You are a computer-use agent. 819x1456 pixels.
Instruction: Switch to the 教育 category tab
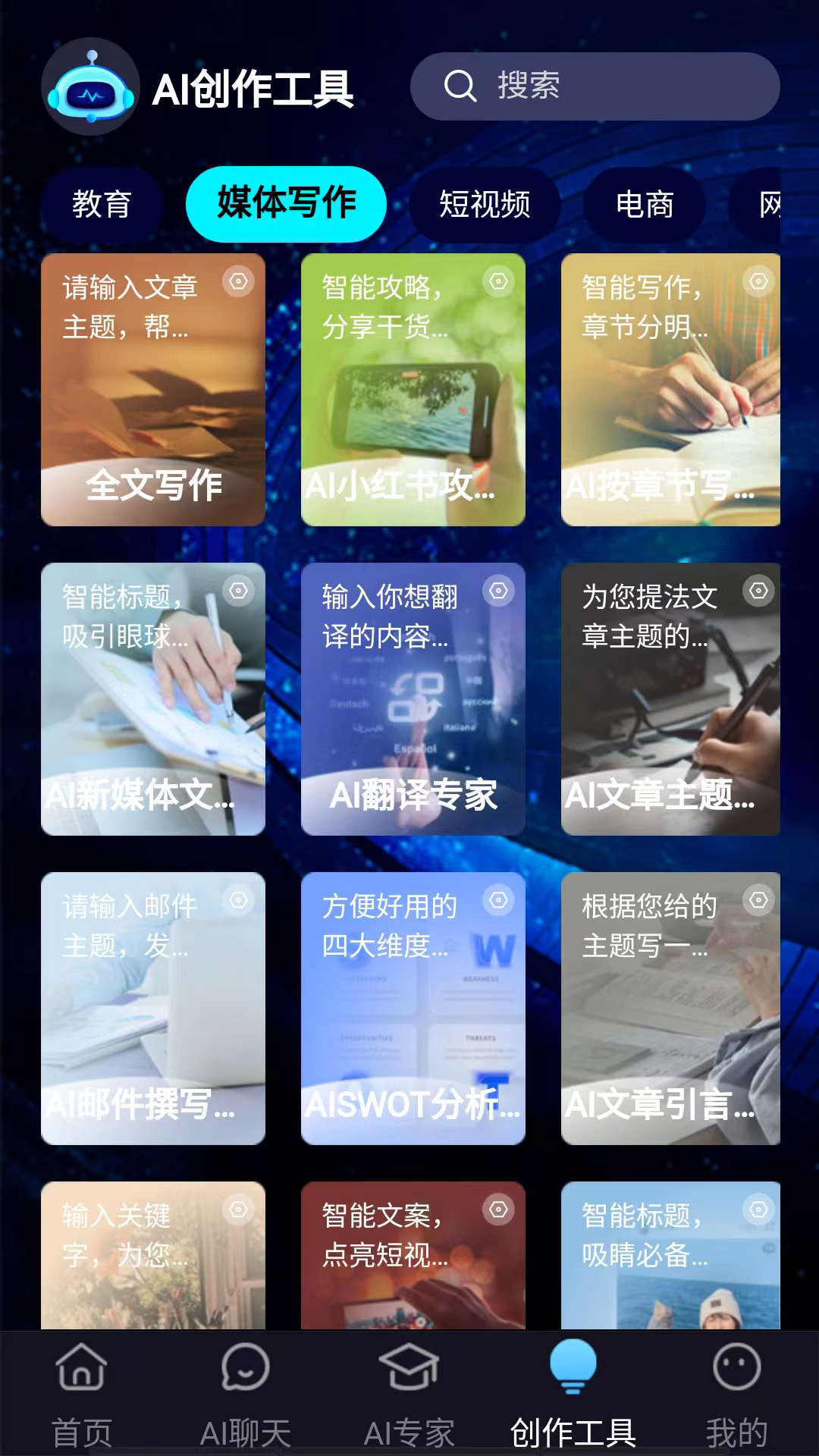[x=102, y=204]
